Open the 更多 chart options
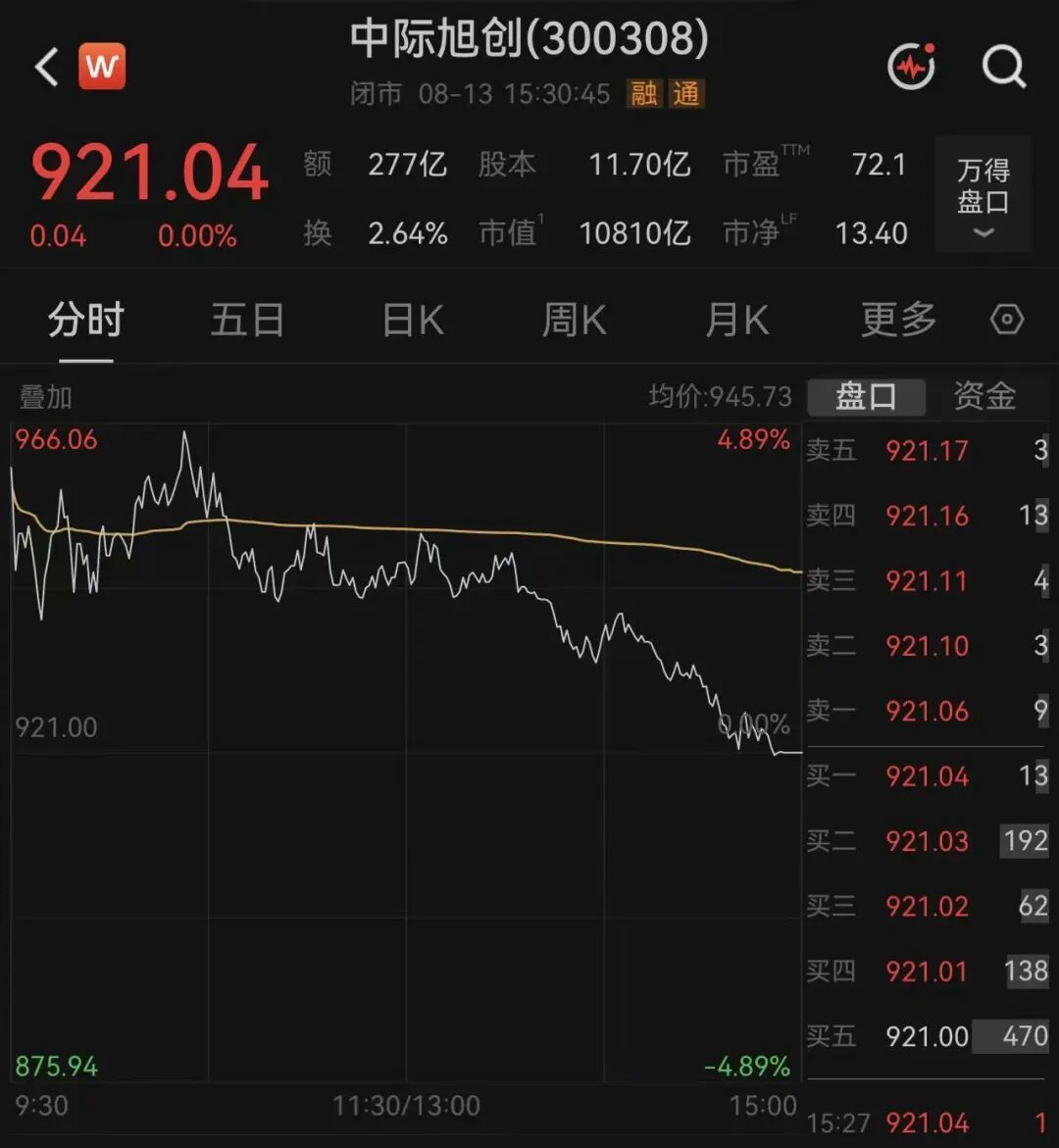This screenshot has height=1148, width=1059. pos(898,320)
